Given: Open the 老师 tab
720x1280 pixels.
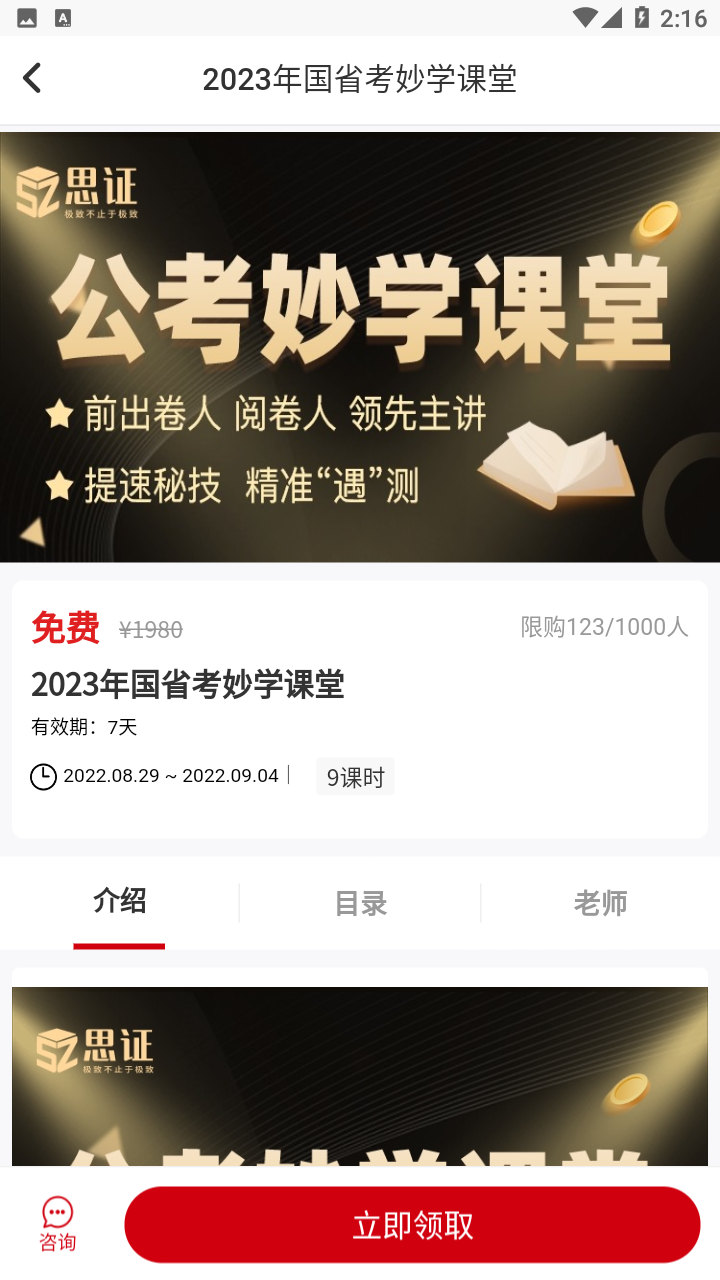Looking at the screenshot, I should click(600, 903).
